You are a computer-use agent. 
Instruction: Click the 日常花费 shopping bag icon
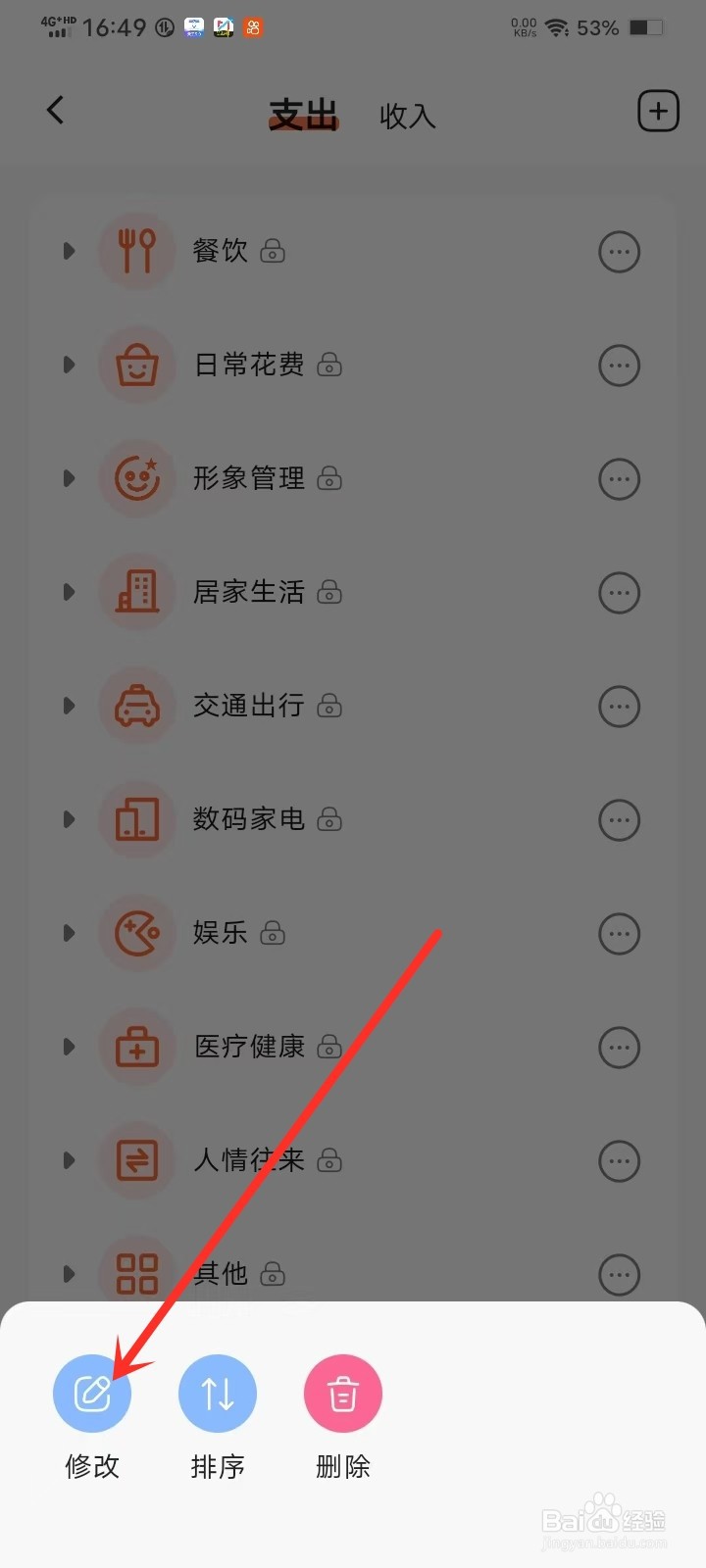tap(137, 365)
